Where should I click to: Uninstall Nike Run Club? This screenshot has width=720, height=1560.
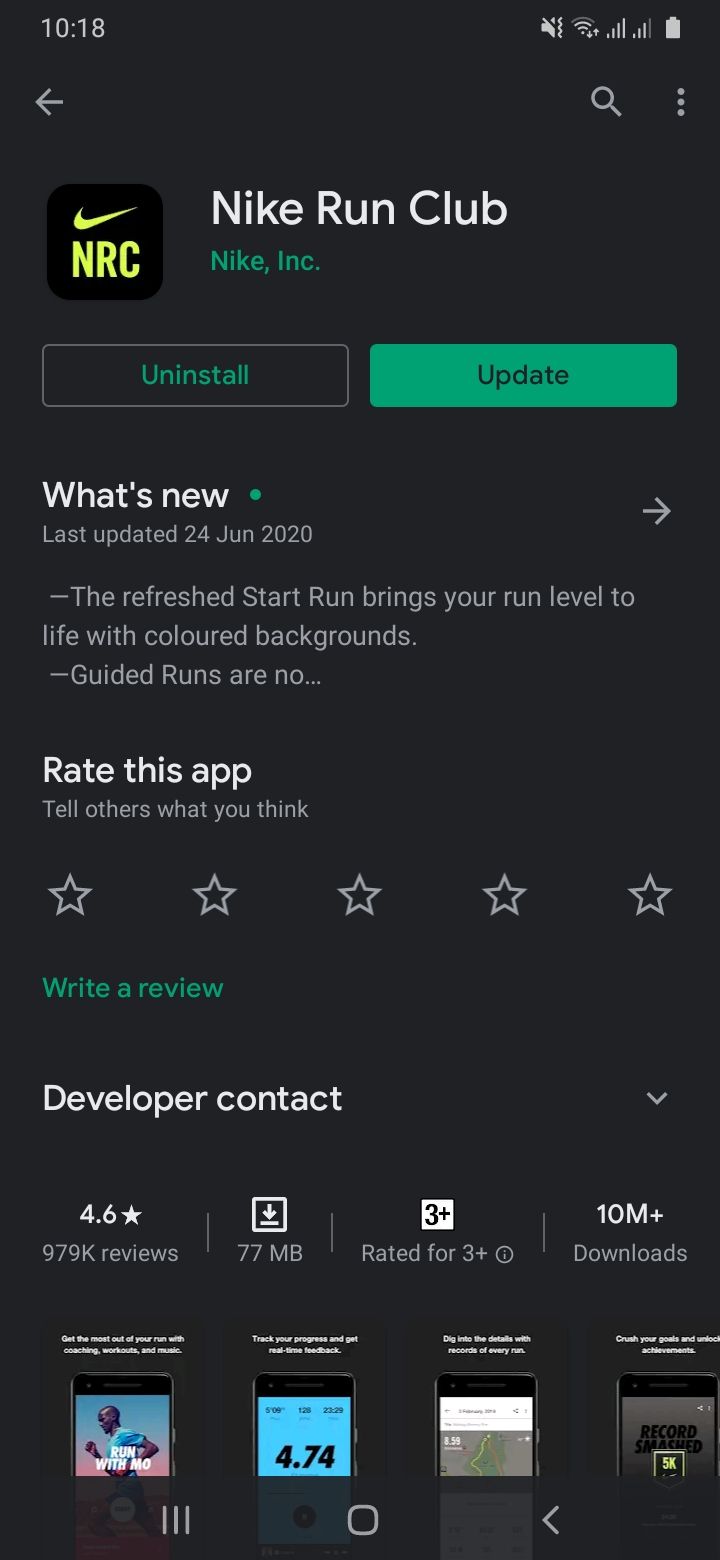coord(195,375)
